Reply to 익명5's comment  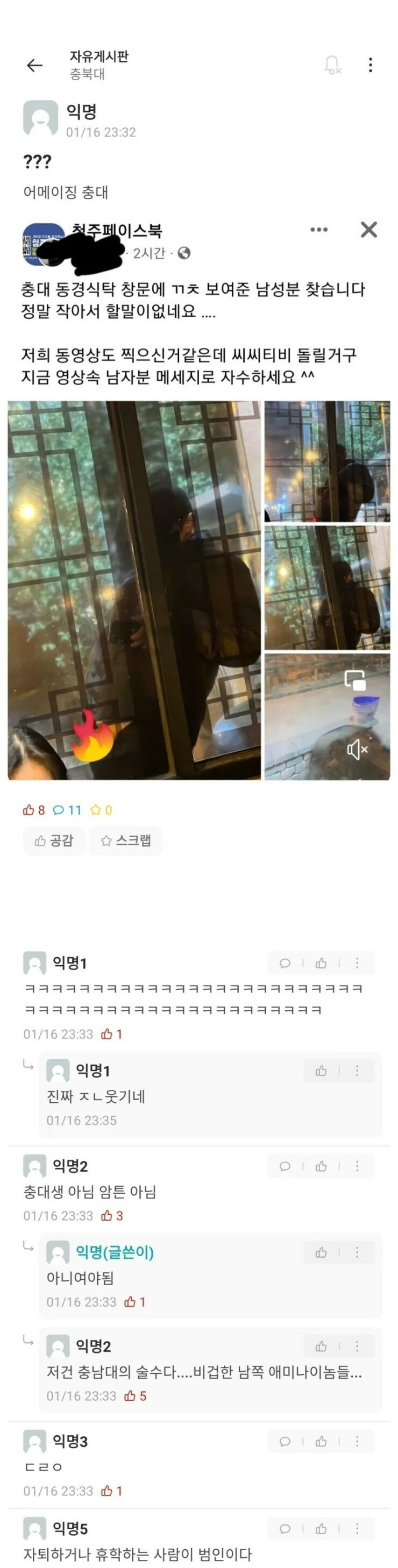coord(285,1528)
